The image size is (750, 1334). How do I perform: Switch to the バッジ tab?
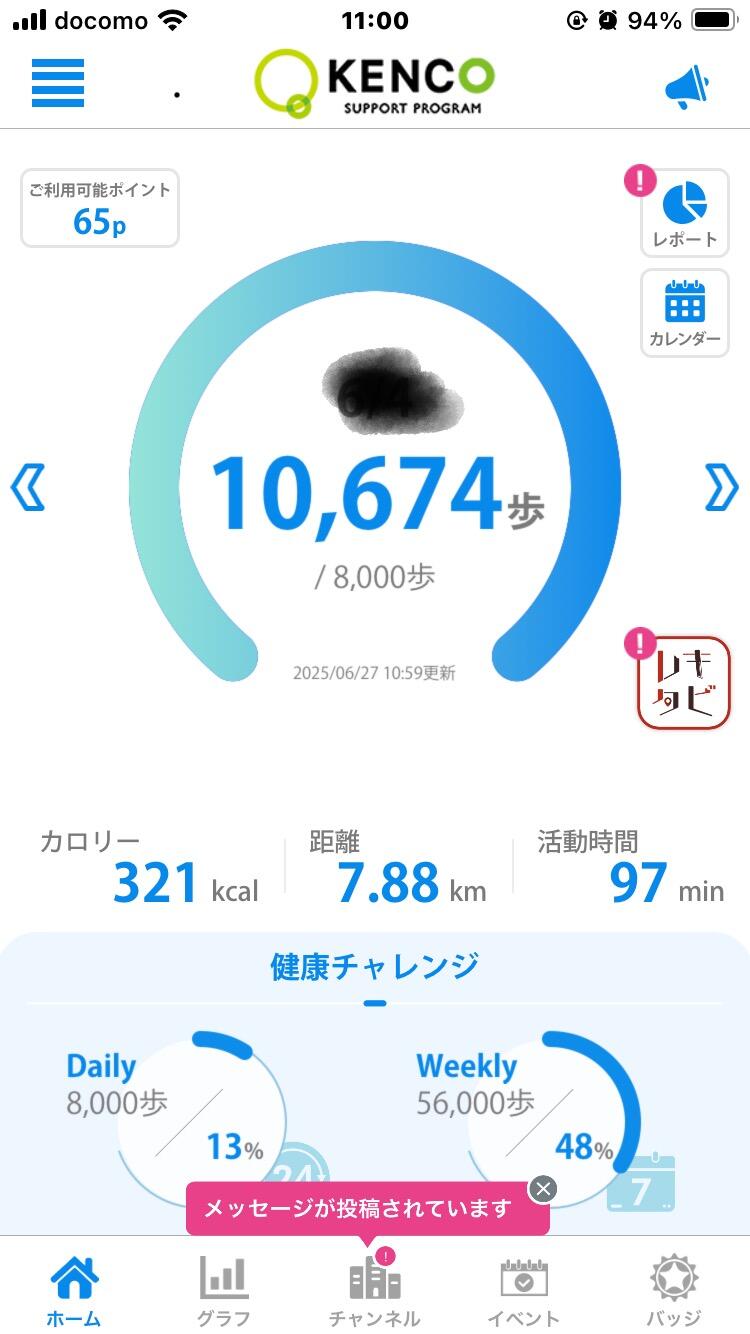[x=675, y=1292]
